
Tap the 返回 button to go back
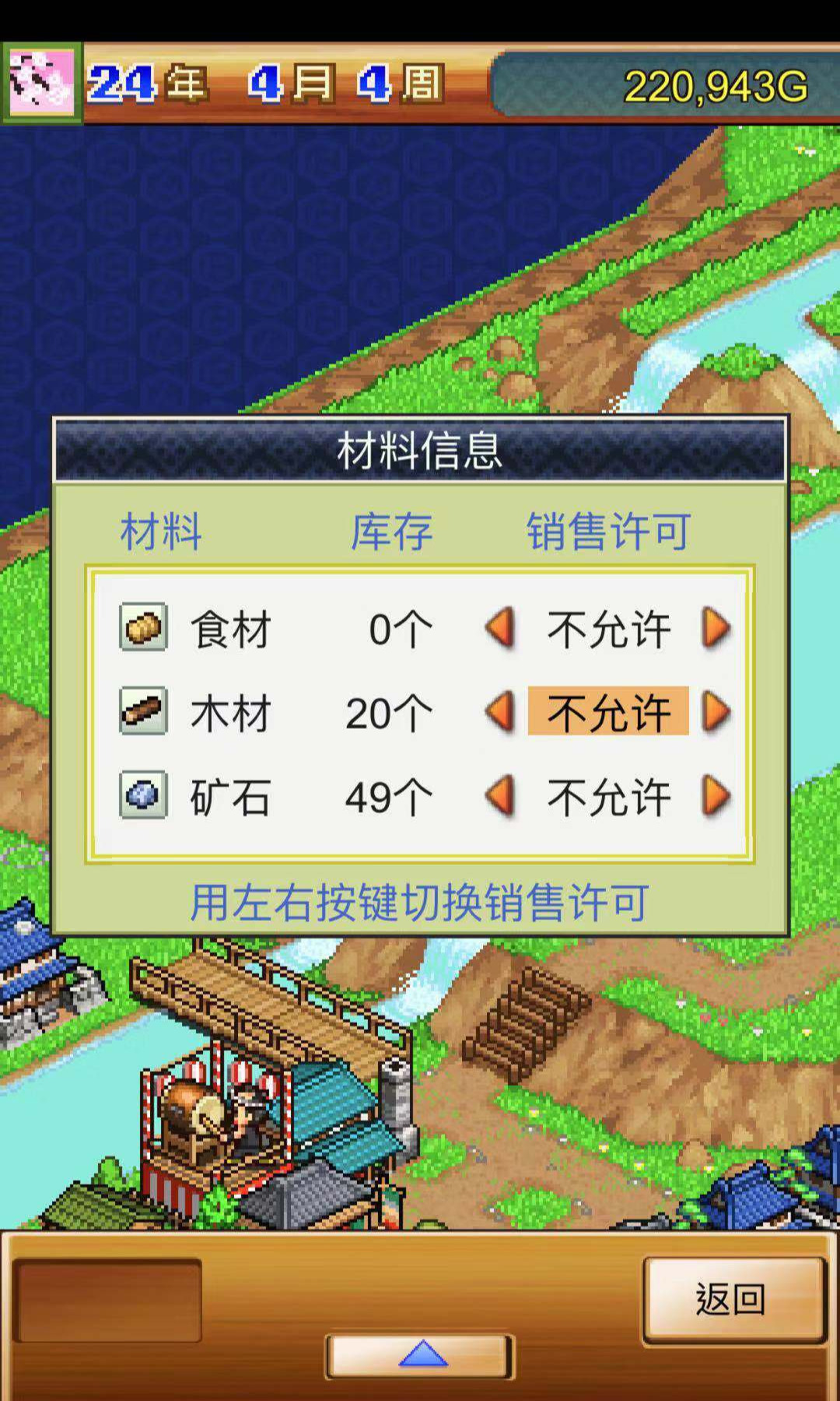[733, 1300]
